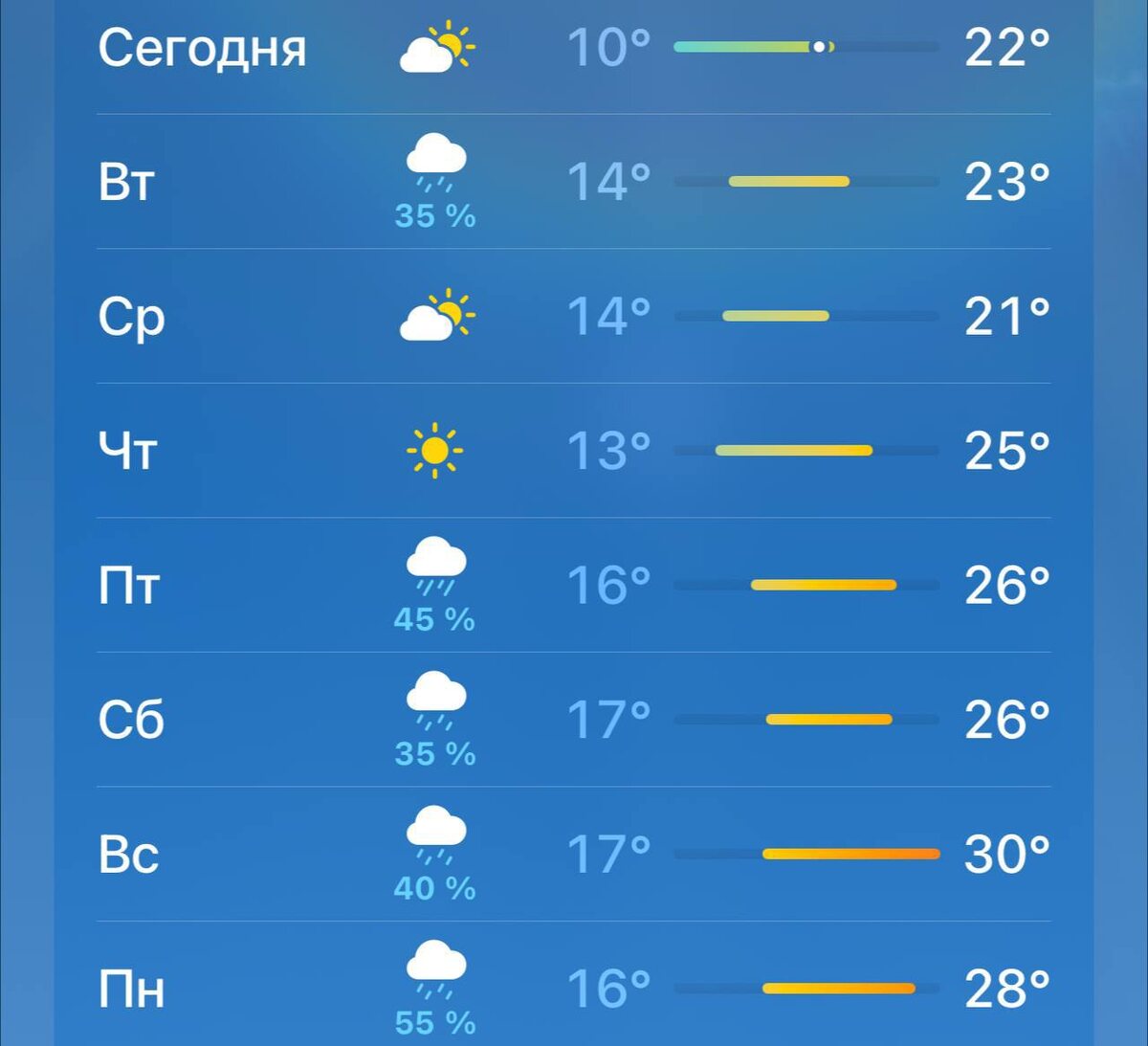This screenshot has width=1148, height=1046.
Task: Open the Вт forecast with 35% rain
Action: [x=574, y=182]
